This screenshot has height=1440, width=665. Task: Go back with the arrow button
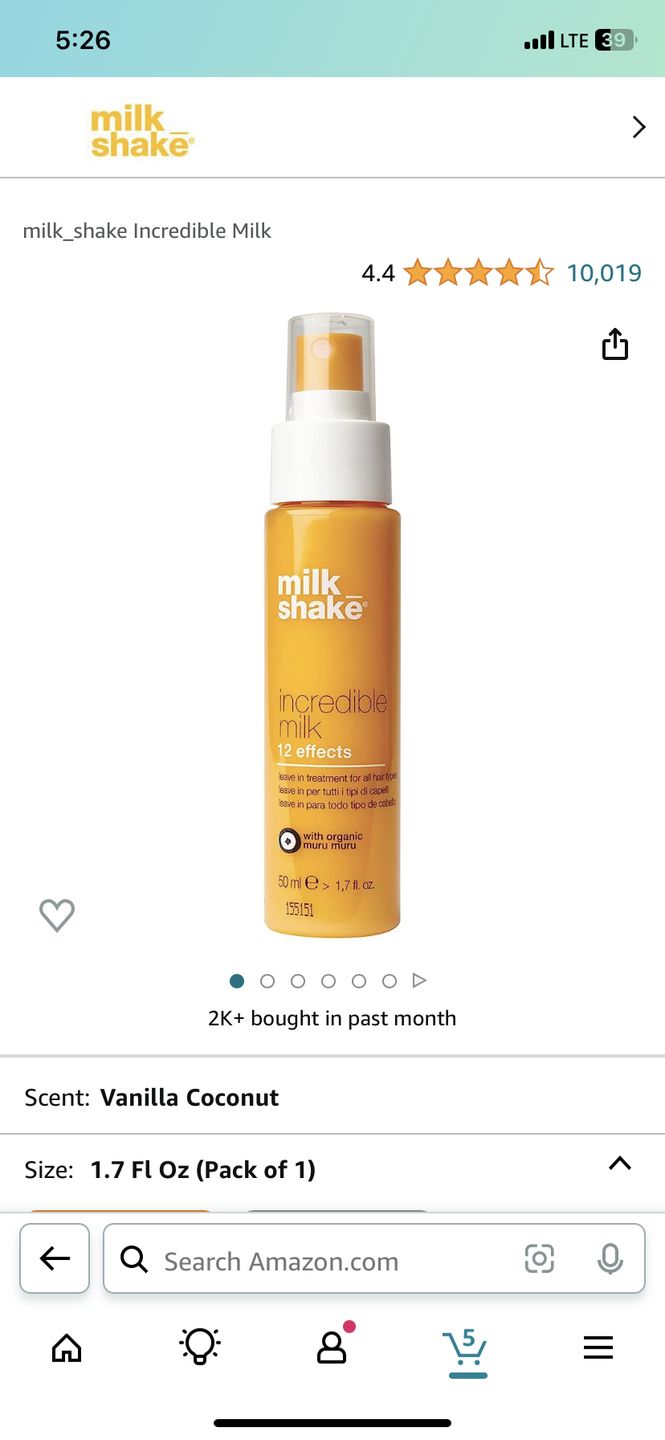(x=55, y=1259)
